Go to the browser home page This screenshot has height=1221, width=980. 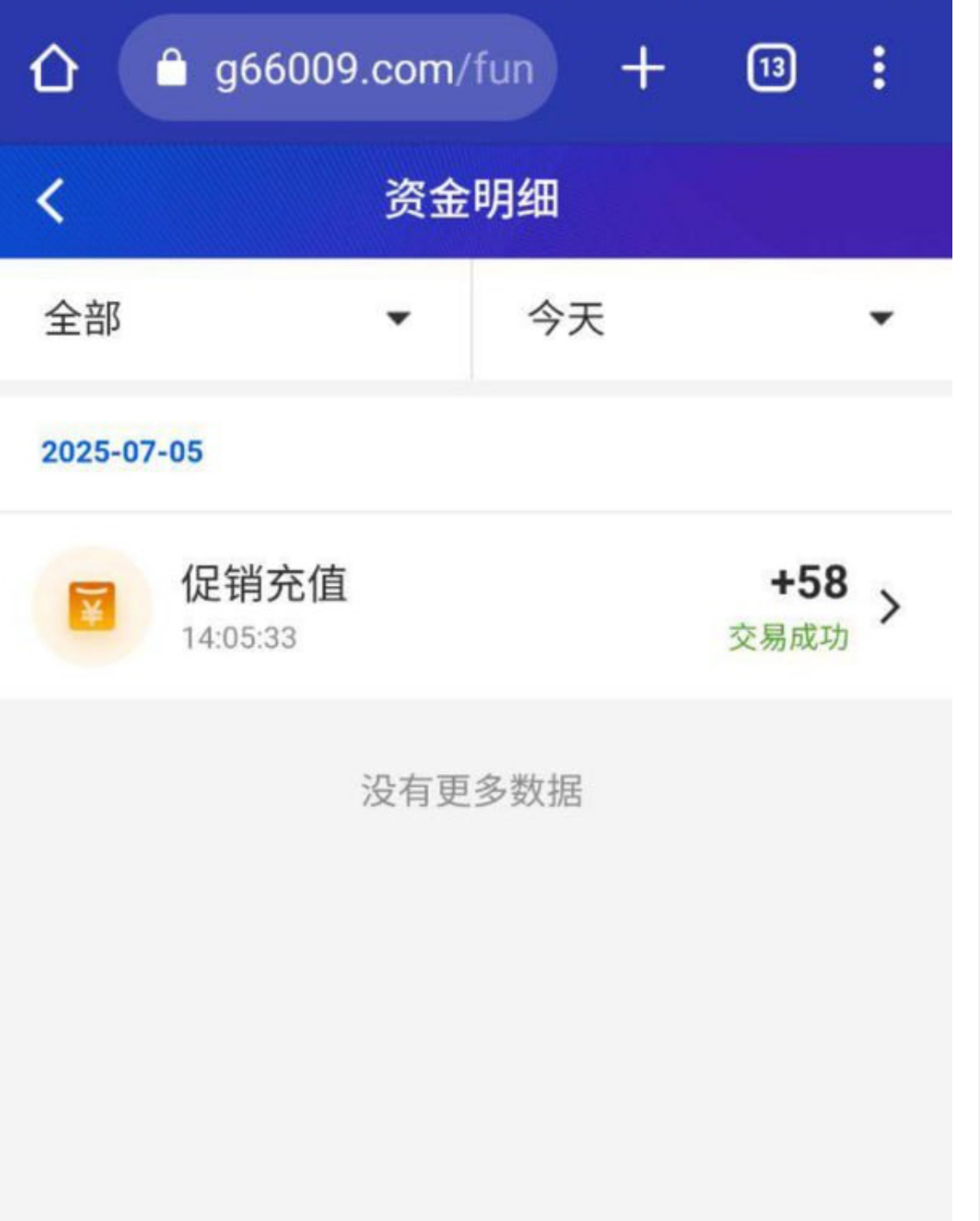click(x=53, y=68)
